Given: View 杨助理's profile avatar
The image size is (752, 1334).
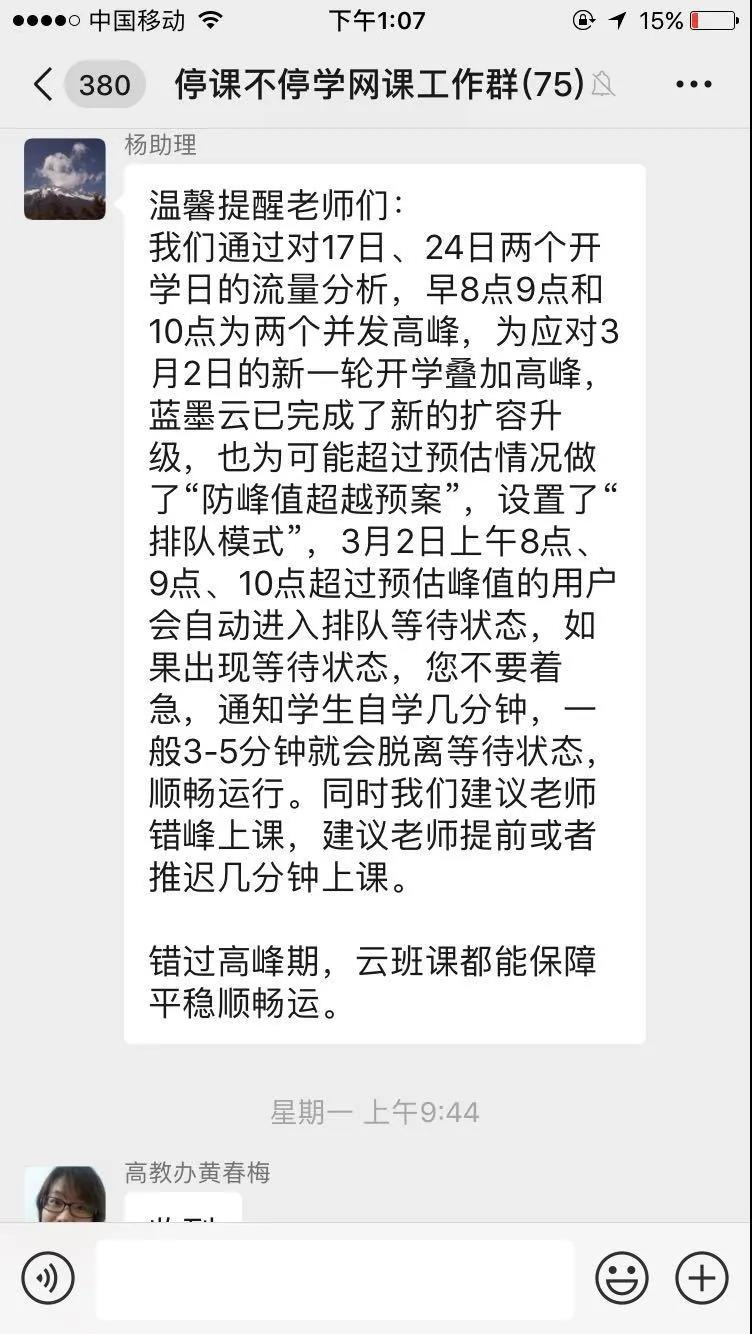Looking at the screenshot, I should pos(65,179).
